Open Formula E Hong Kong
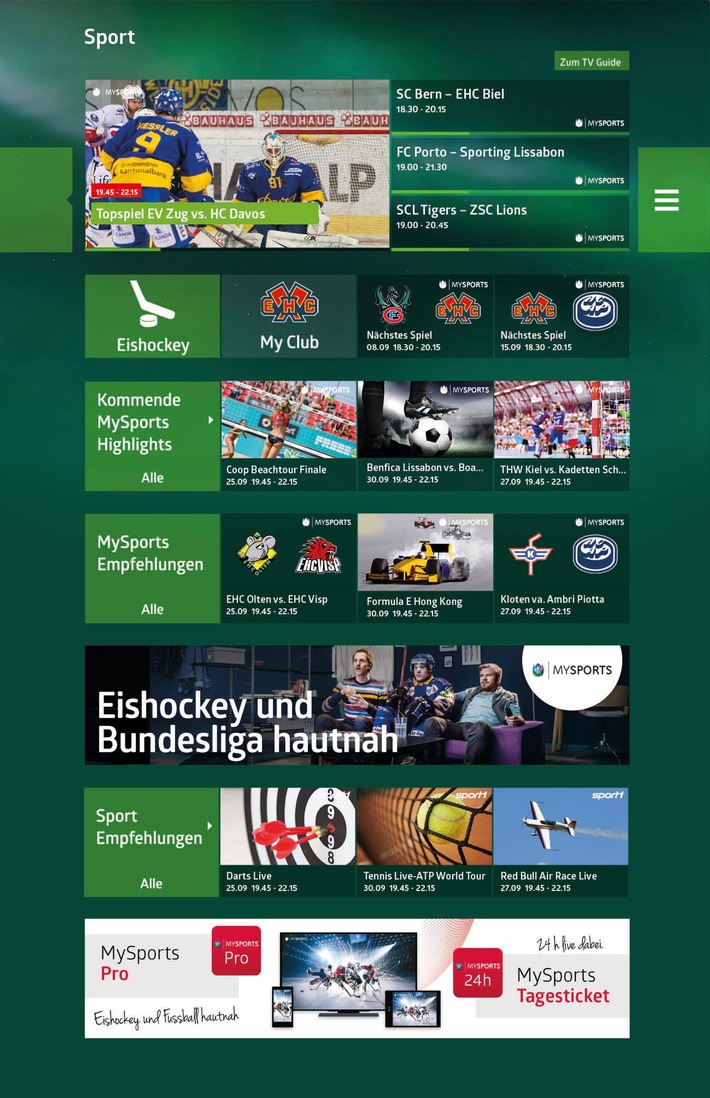The width and height of the screenshot is (710, 1098). pyautogui.click(x=425, y=567)
